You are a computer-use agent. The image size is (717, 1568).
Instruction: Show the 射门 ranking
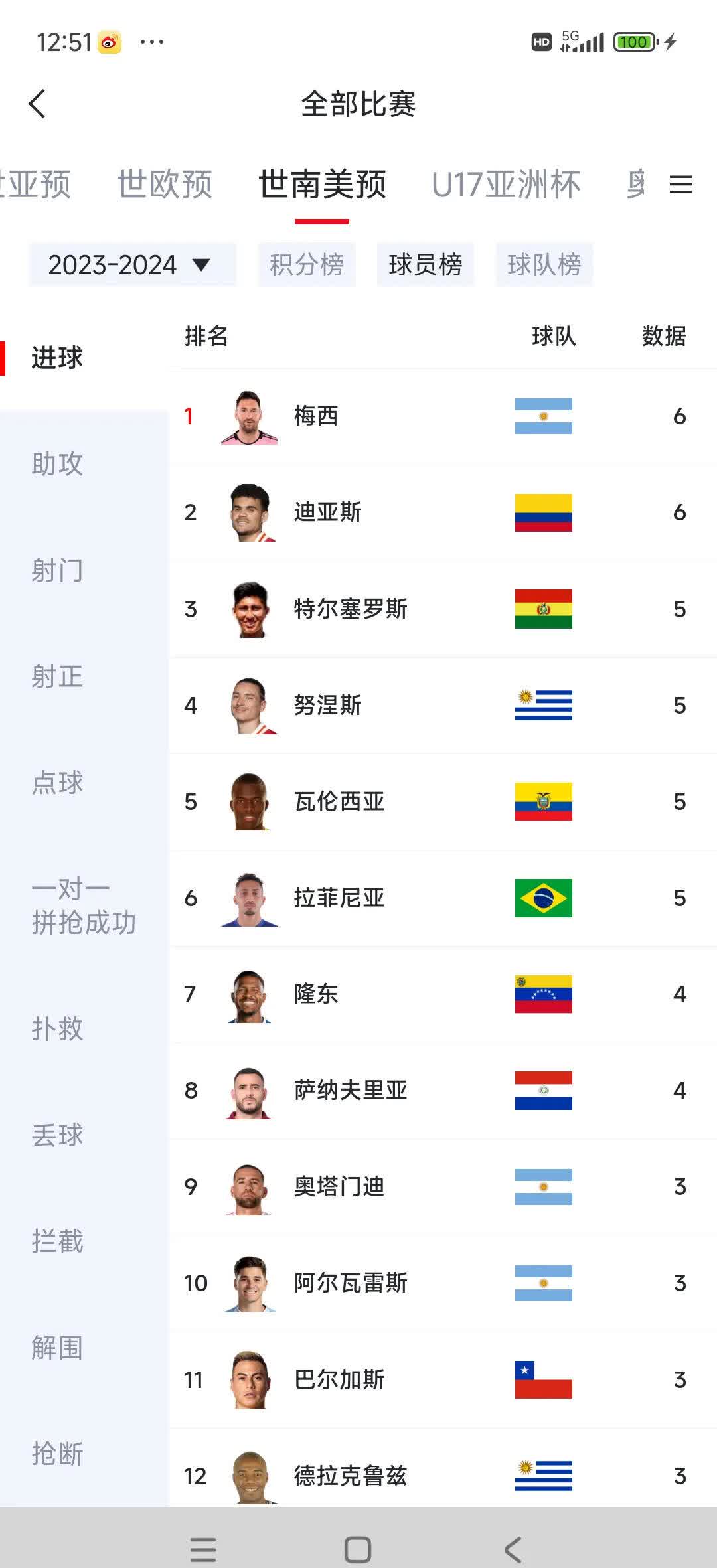pyautogui.click(x=58, y=570)
